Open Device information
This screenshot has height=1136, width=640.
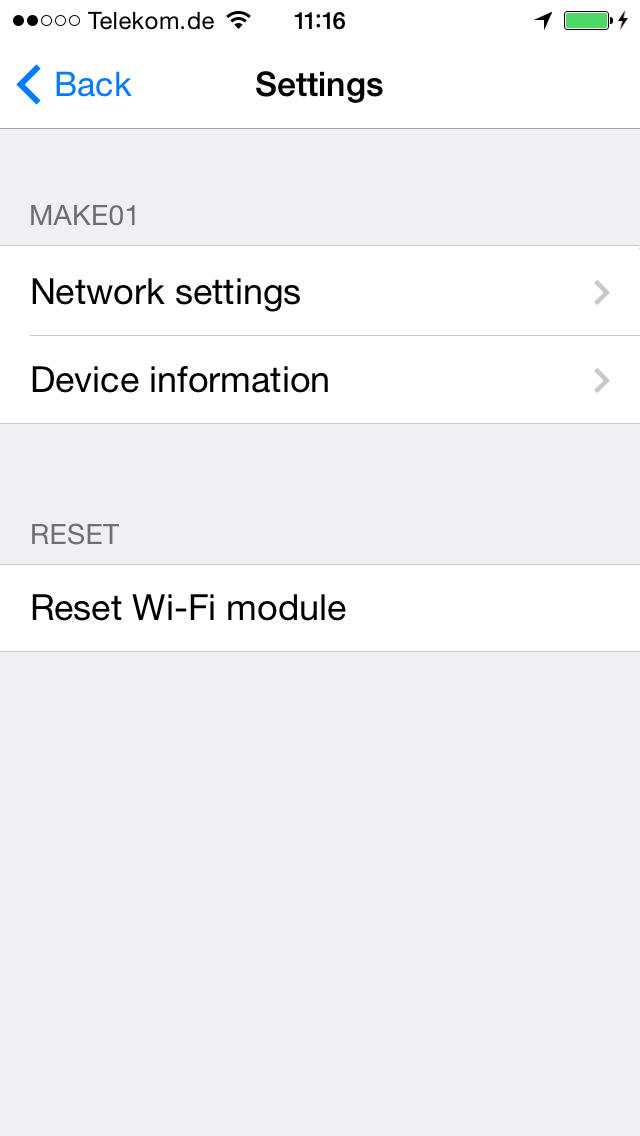[x=320, y=380]
